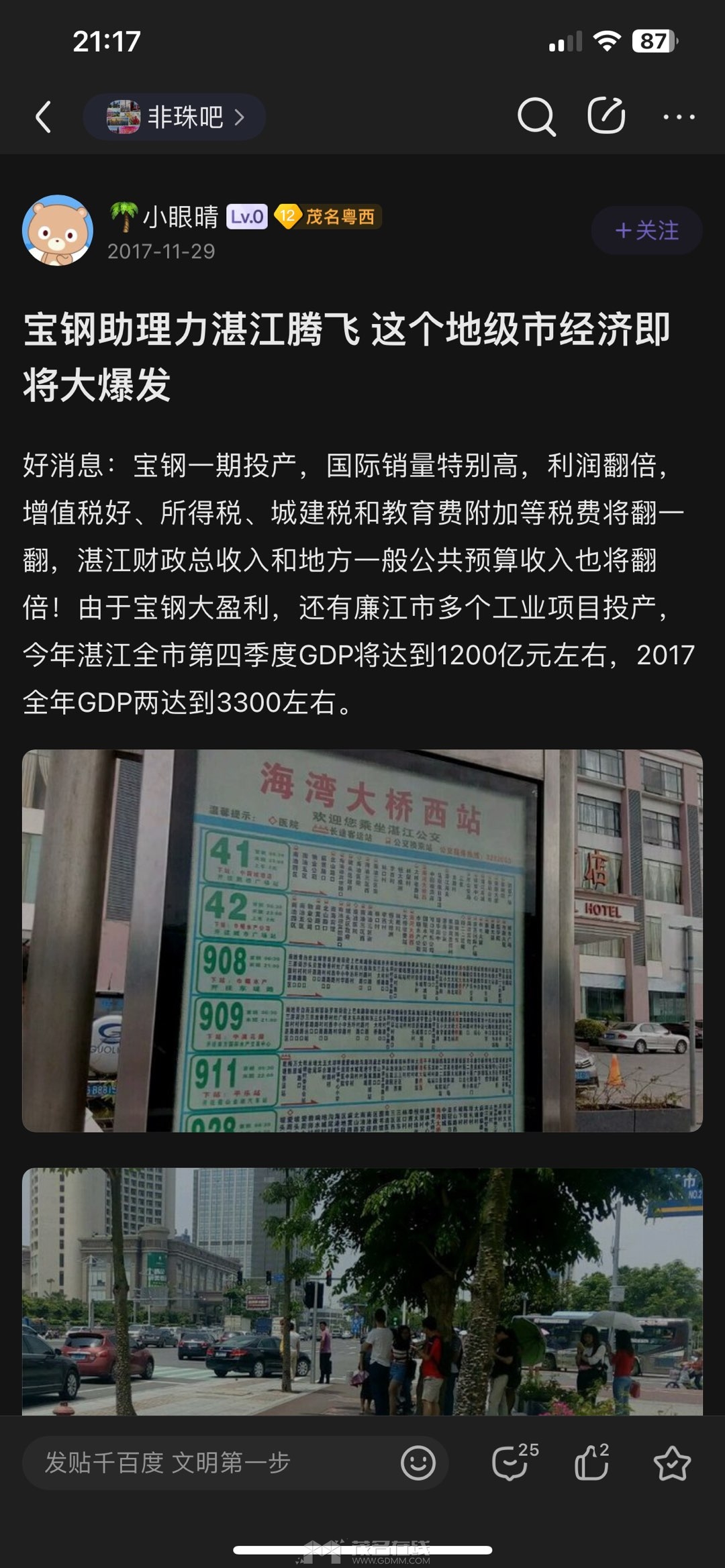Open the emoji picker smiley

[418, 1463]
